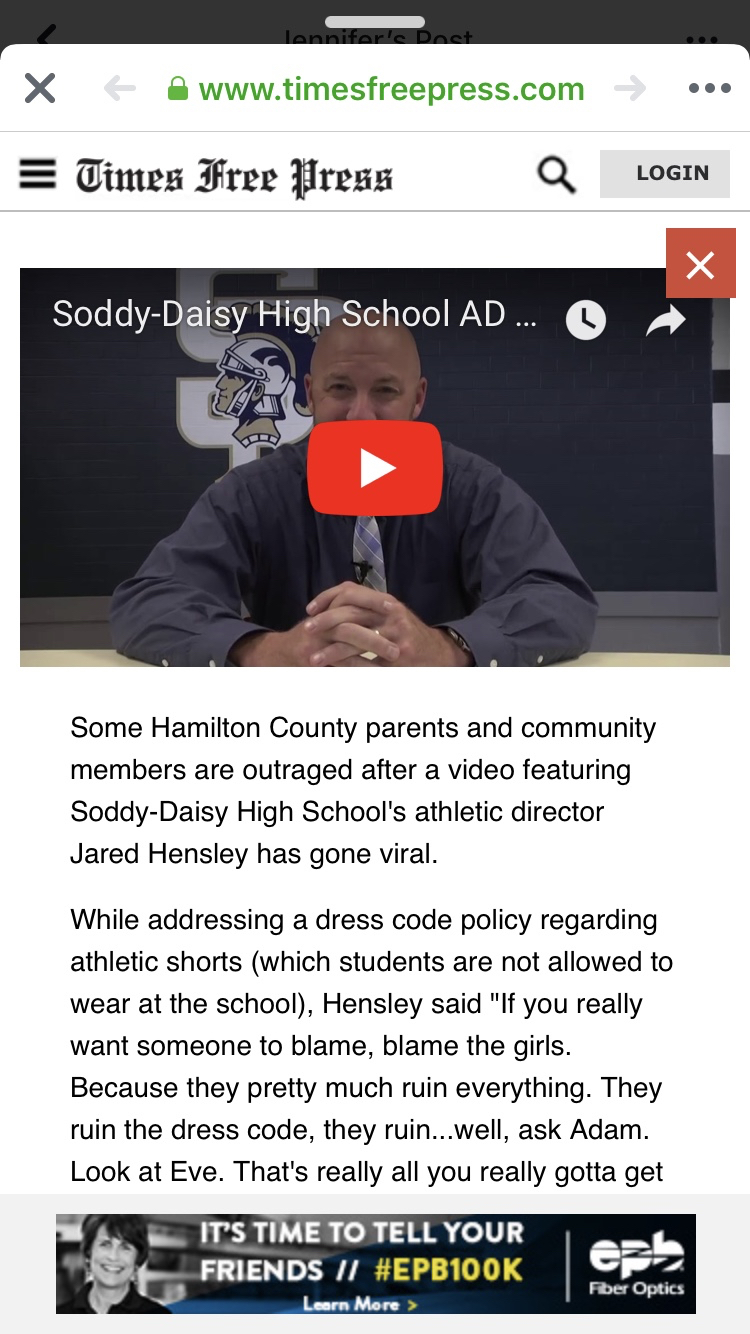Play the Soddy-Daisy High School video
Viewport: 750px width, 1334px height.
pos(375,468)
